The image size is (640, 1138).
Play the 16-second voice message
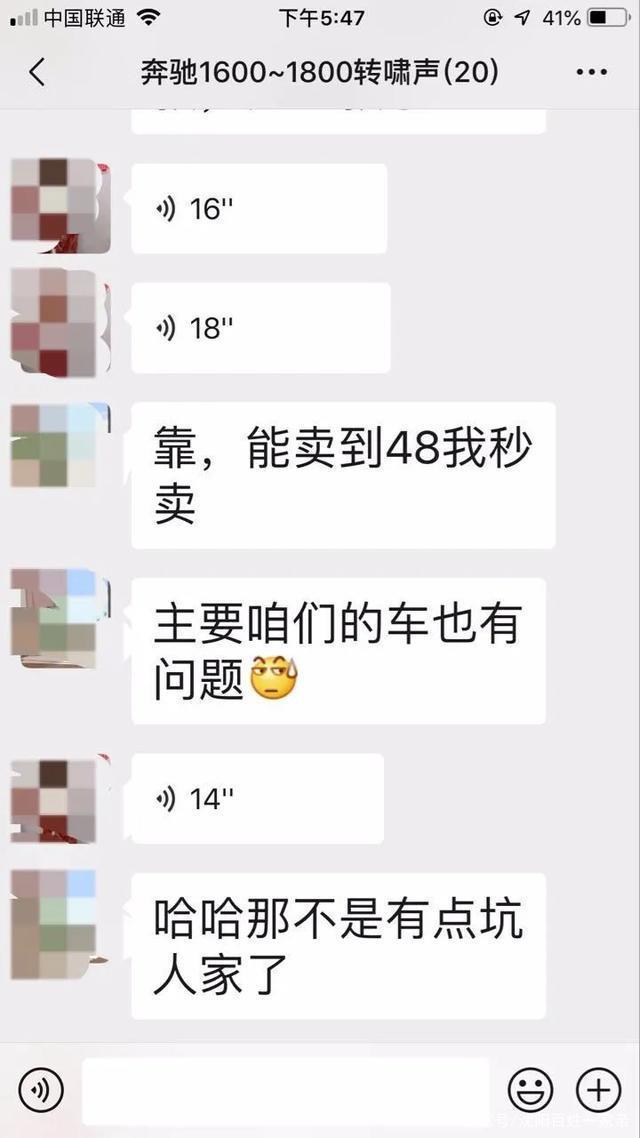(x=258, y=209)
